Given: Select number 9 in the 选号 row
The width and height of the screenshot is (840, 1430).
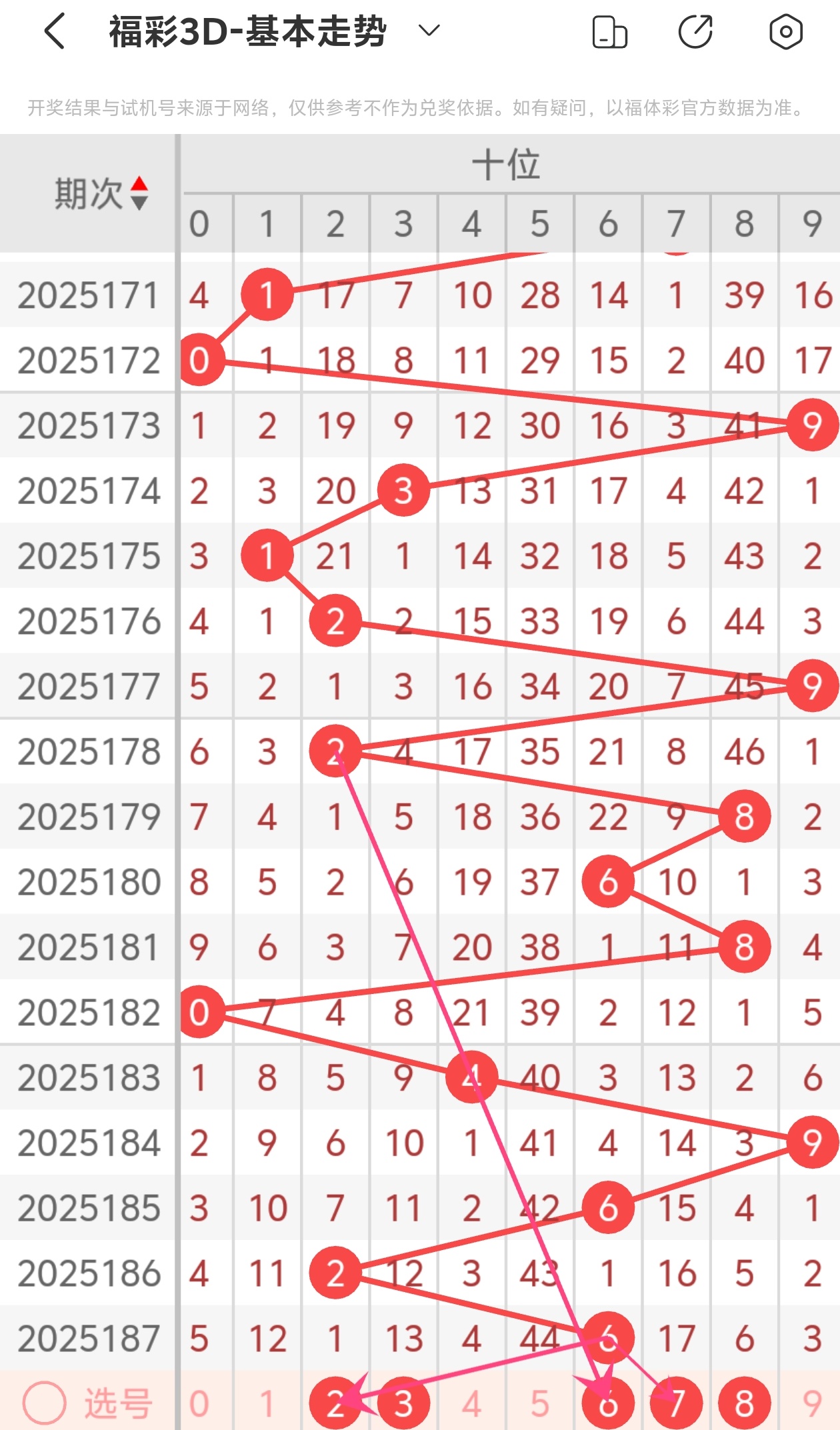Looking at the screenshot, I should pos(812,1403).
